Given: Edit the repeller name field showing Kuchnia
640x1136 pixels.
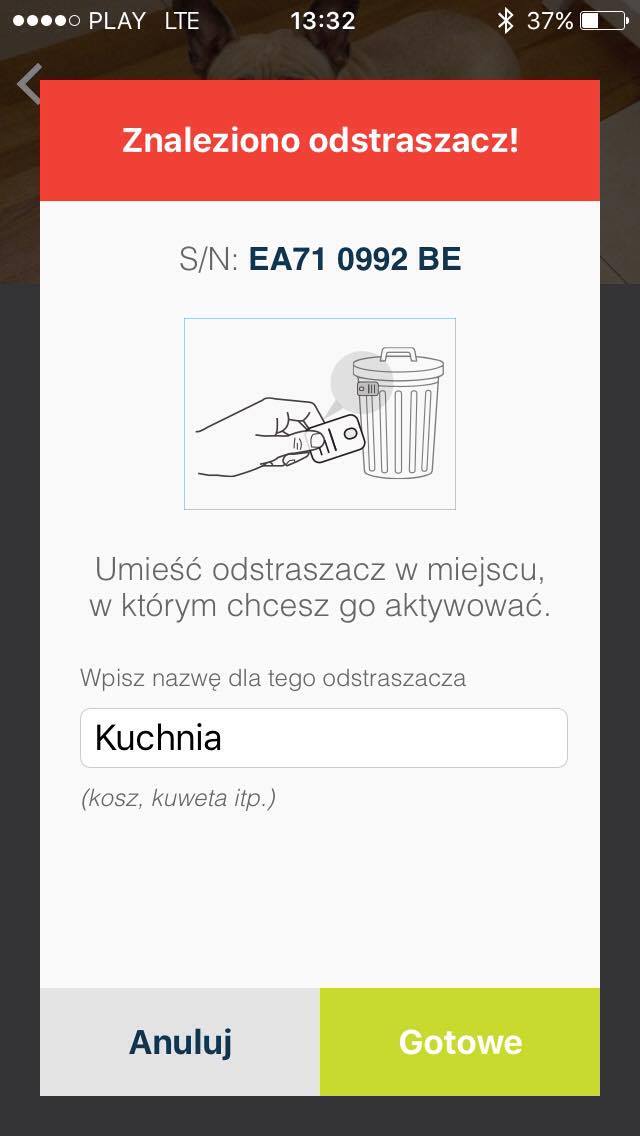Looking at the screenshot, I should [323, 738].
